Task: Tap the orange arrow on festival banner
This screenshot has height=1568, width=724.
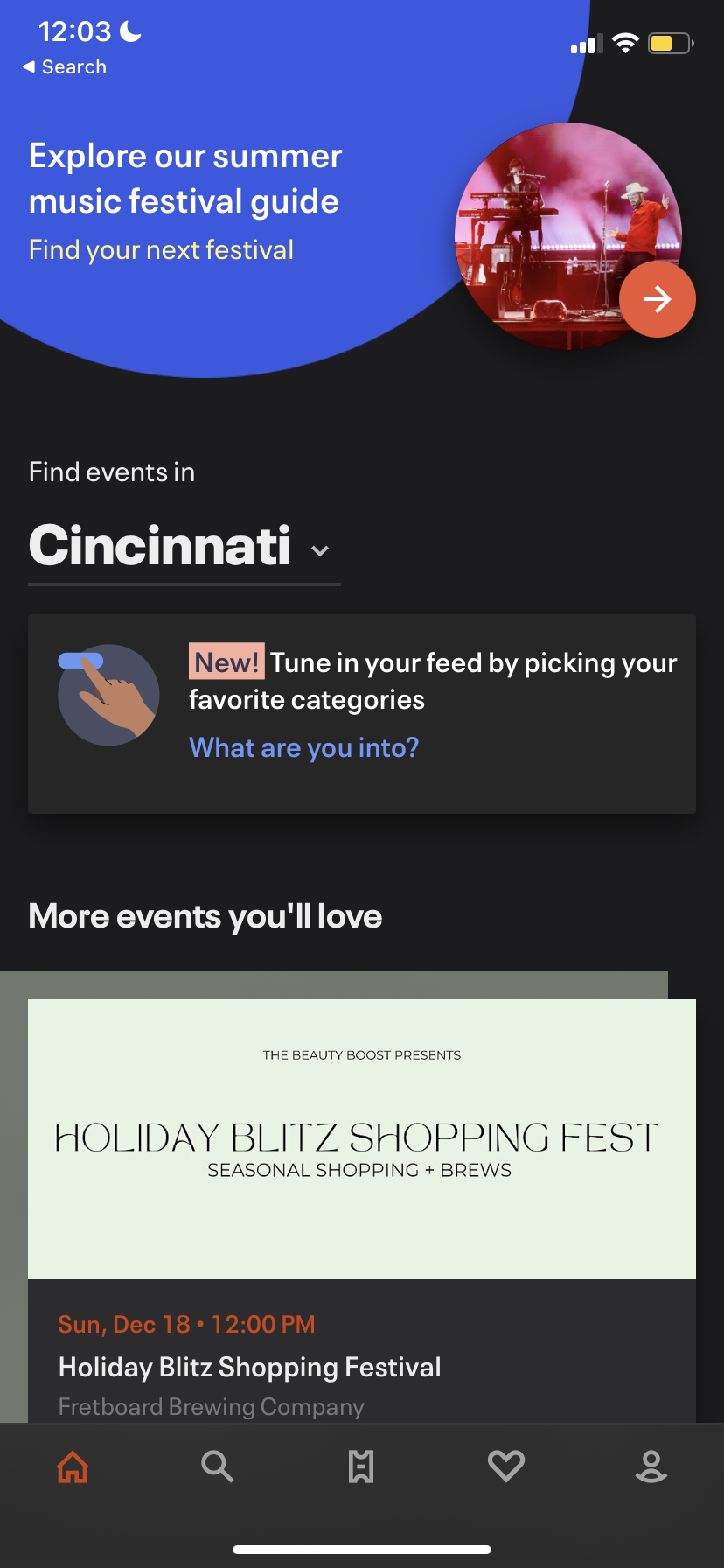Action: click(658, 299)
